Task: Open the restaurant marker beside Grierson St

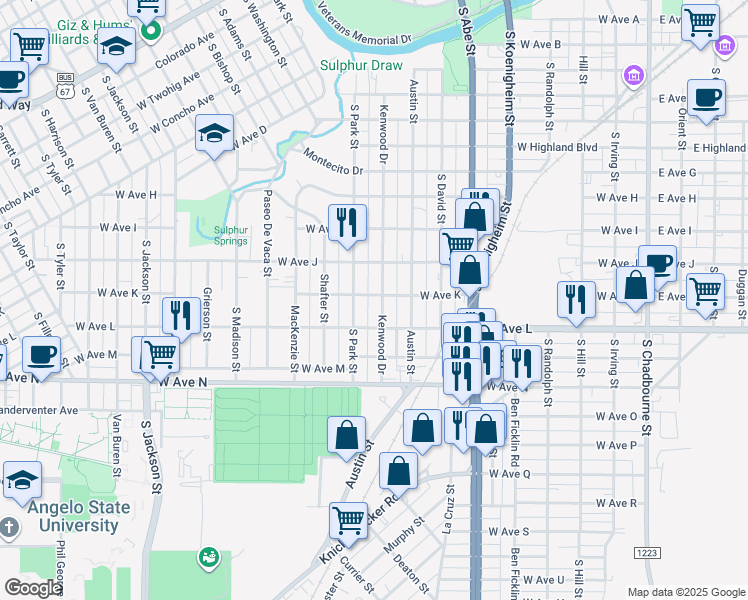Action: [x=182, y=316]
